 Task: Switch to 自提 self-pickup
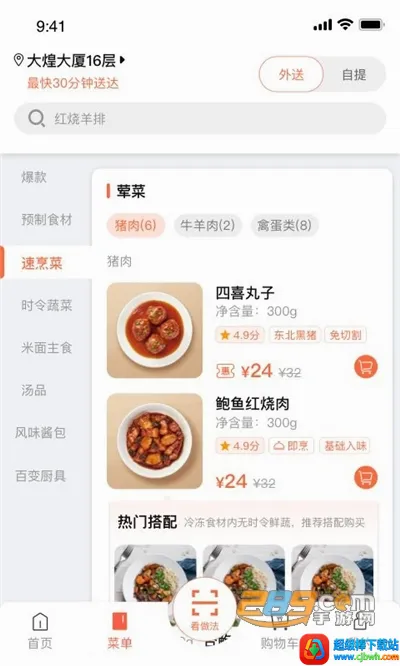pos(354,75)
